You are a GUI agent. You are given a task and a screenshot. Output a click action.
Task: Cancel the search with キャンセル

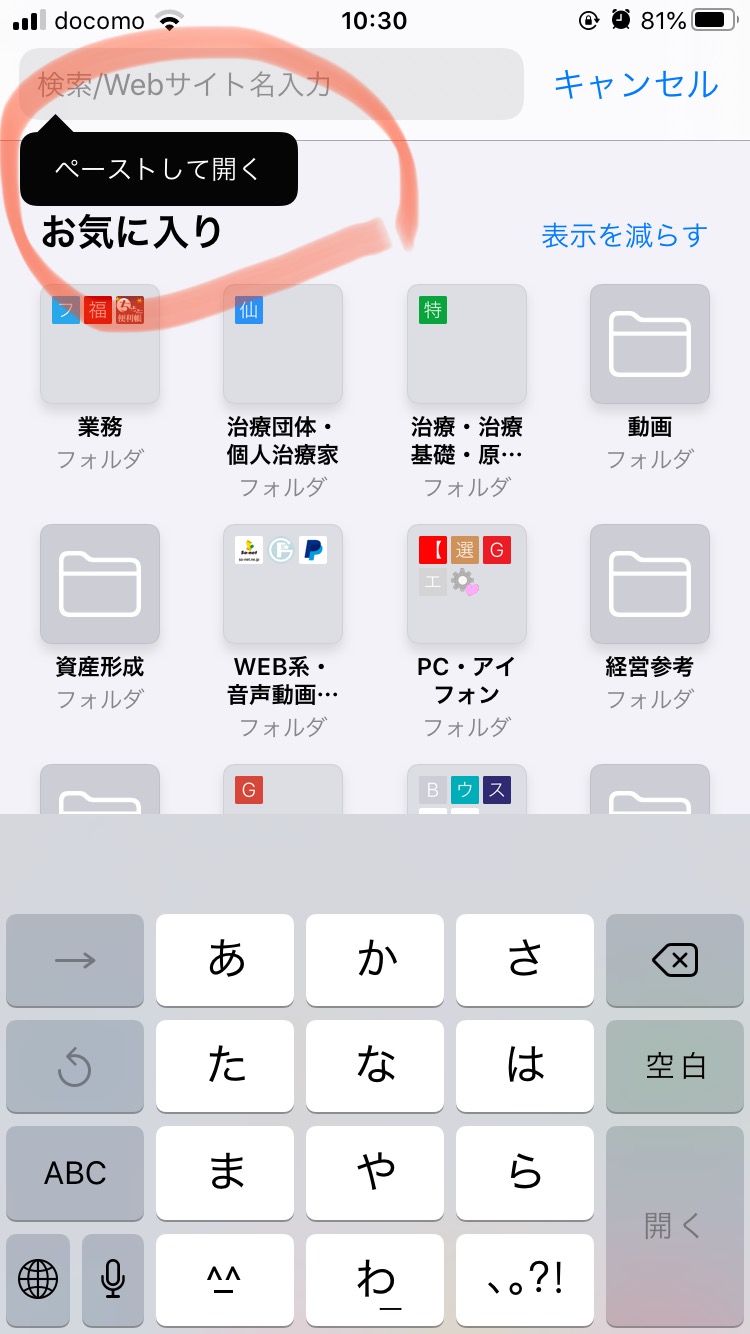pos(636,84)
